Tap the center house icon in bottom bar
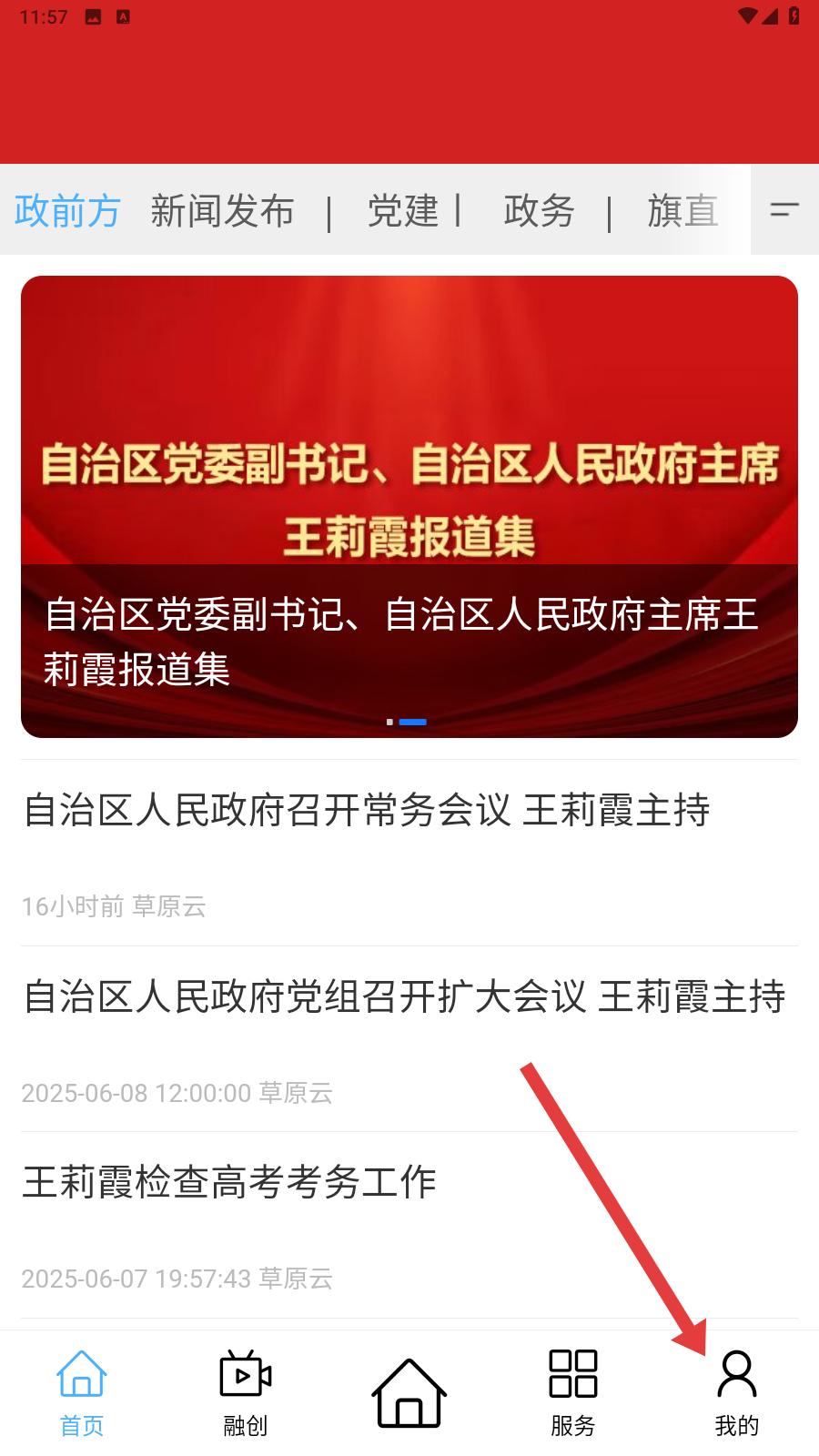Image resolution: width=819 pixels, height=1456 pixels. click(409, 1393)
